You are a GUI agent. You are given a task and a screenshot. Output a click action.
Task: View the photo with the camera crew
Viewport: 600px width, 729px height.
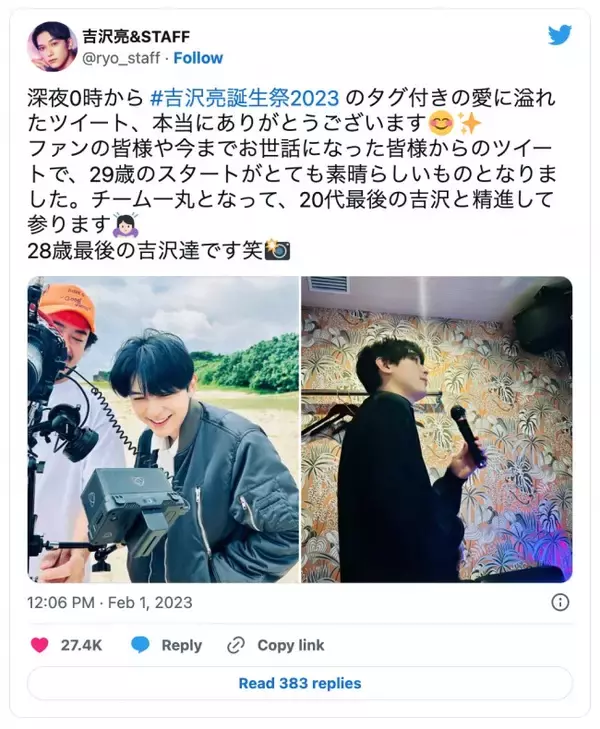[x=163, y=429]
